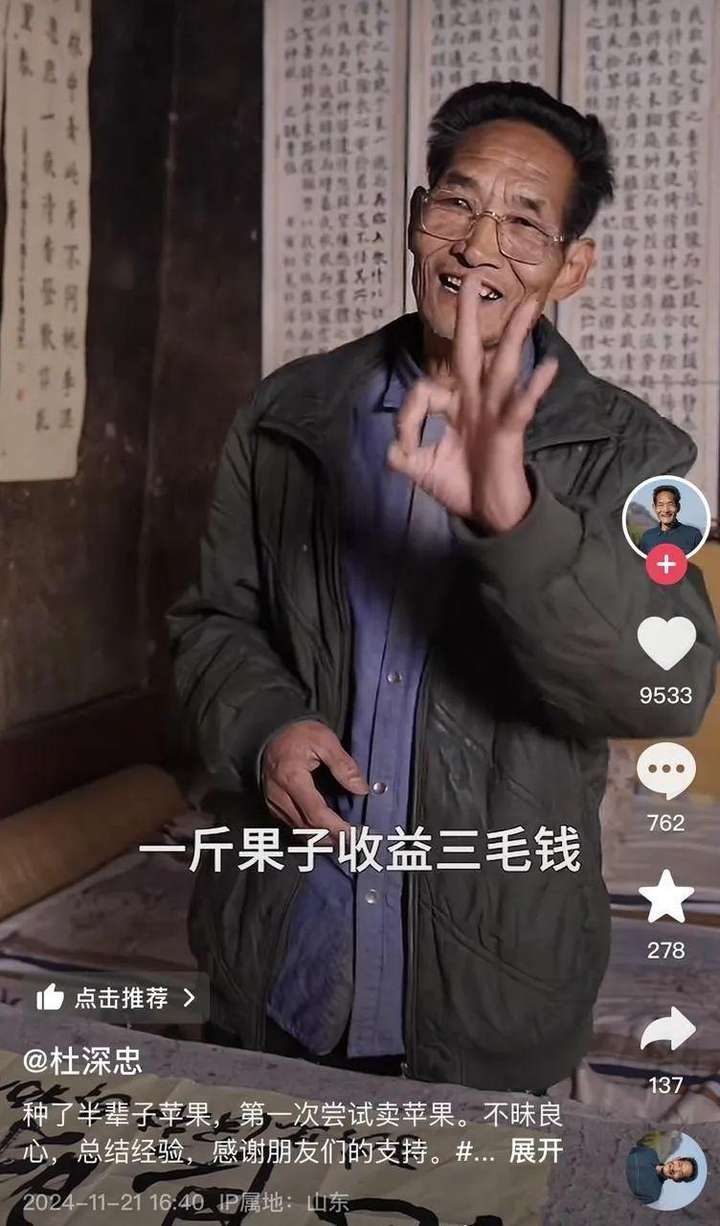Add this video to favorites
Viewport: 720px width, 1226px height.
coord(666,897)
